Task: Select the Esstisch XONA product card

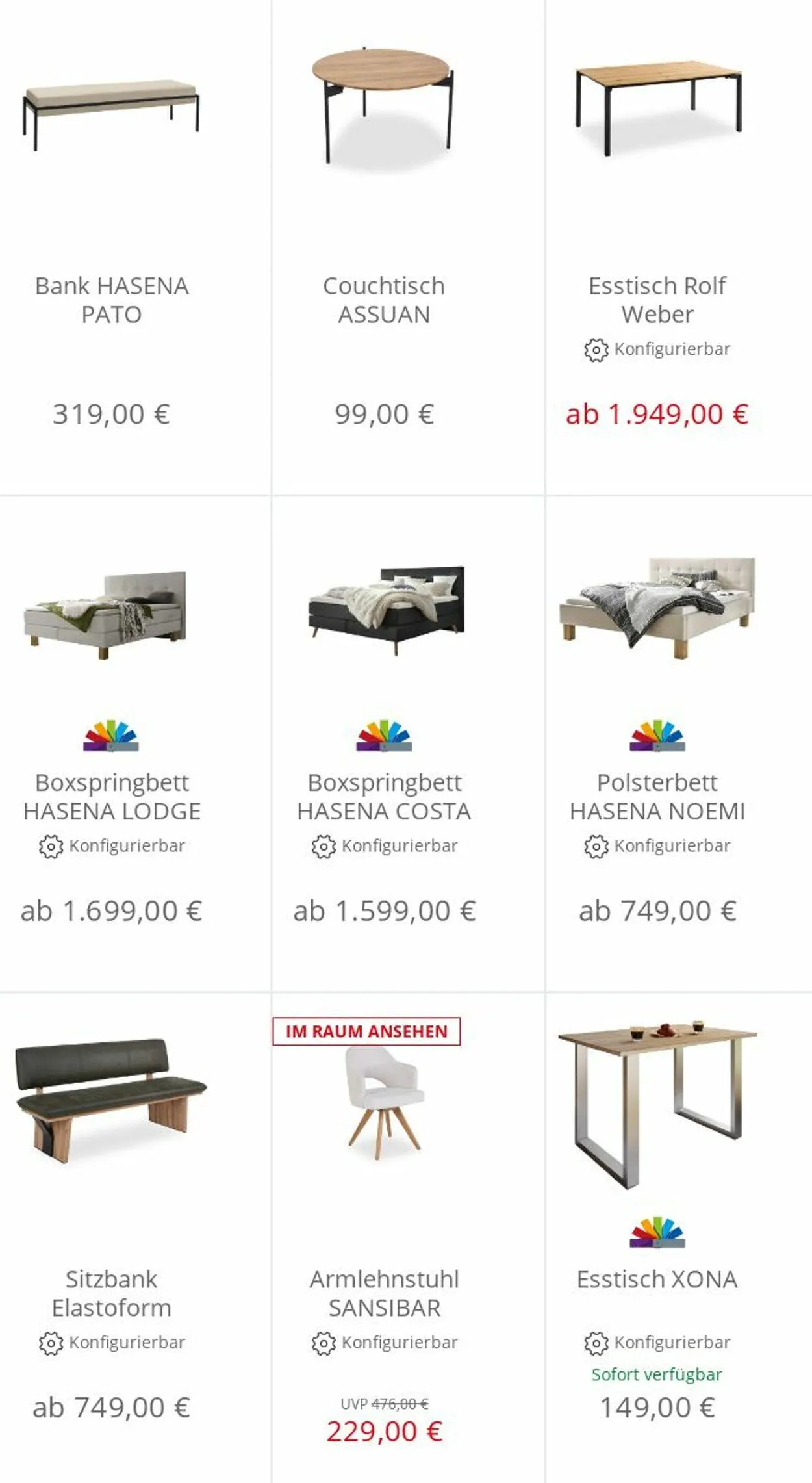Action: [x=657, y=1279]
